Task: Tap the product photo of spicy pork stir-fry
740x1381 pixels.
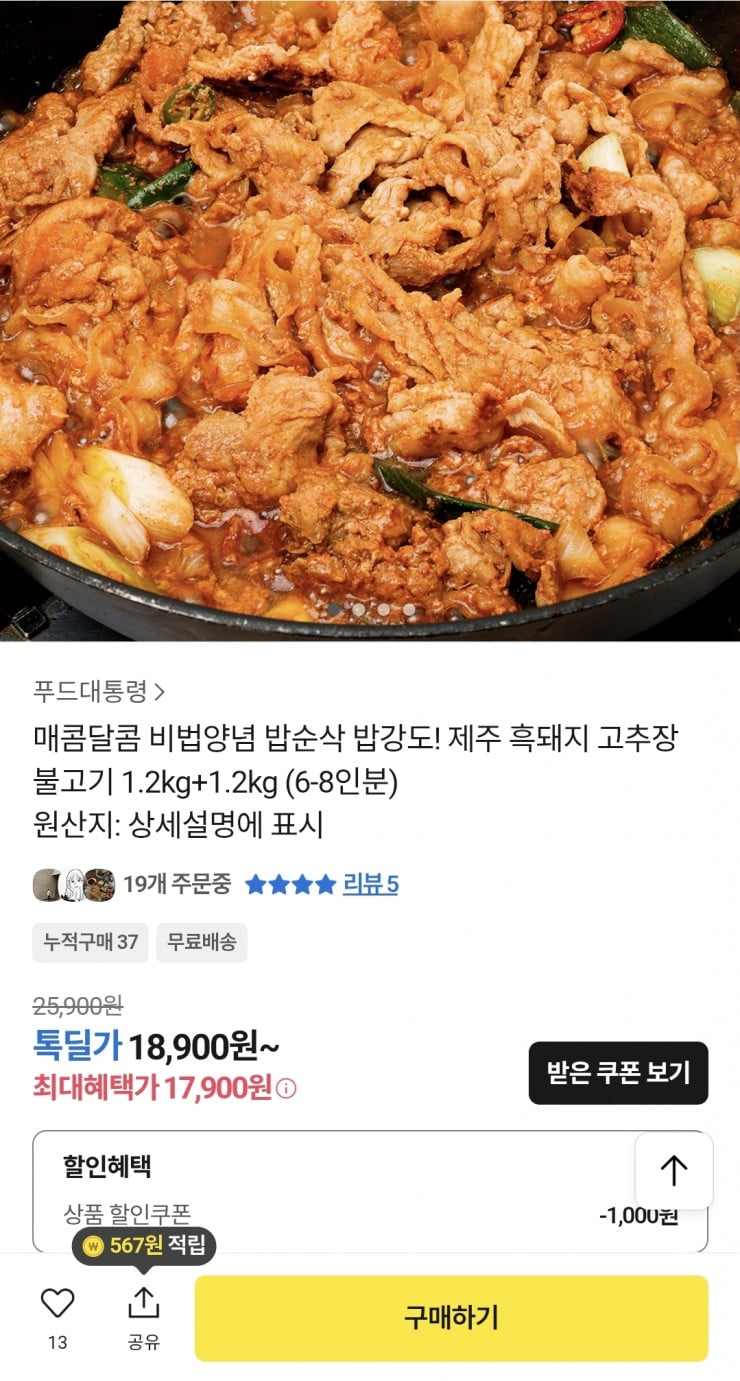Action: (370, 310)
